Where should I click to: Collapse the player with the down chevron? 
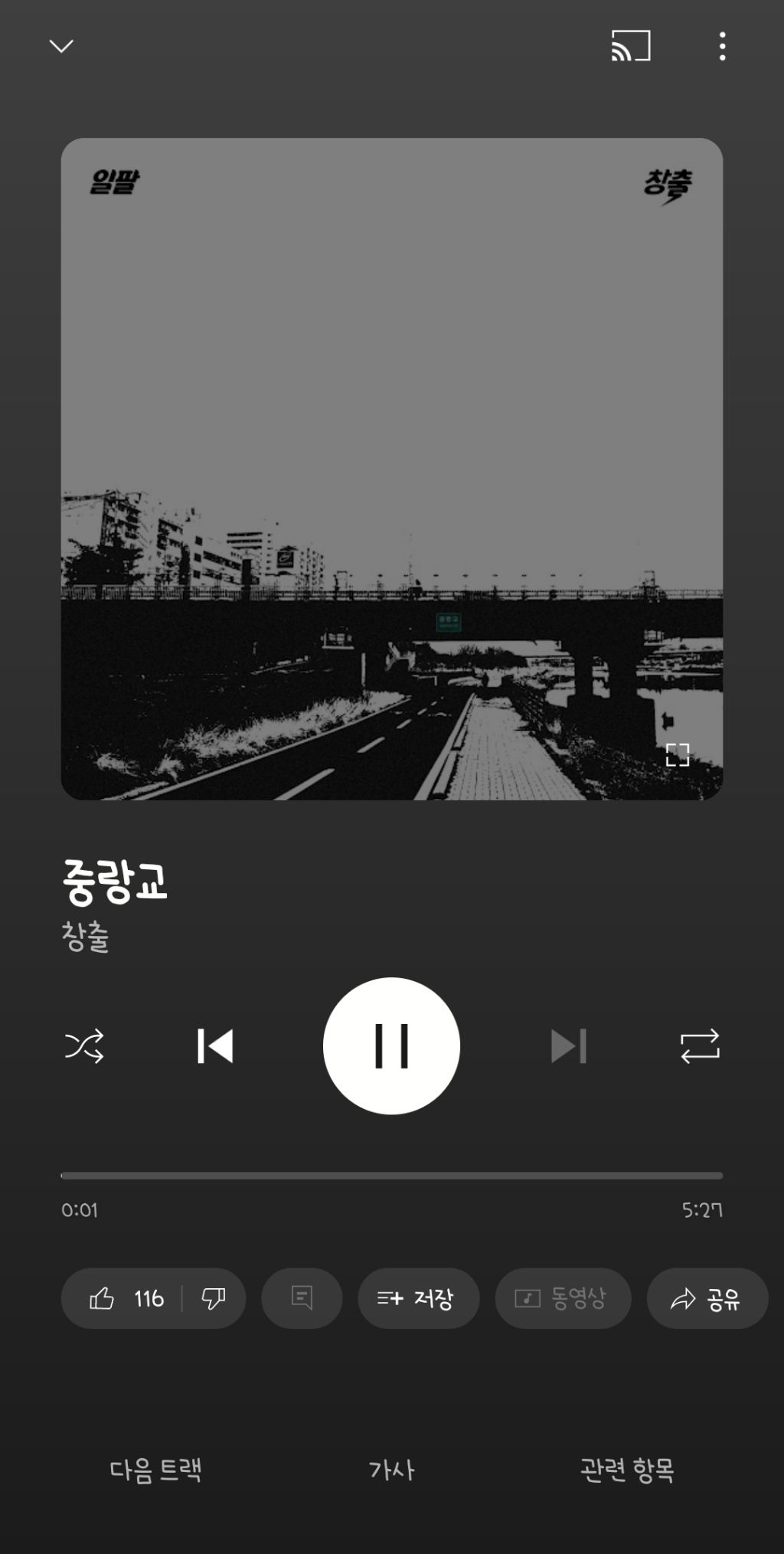click(61, 47)
